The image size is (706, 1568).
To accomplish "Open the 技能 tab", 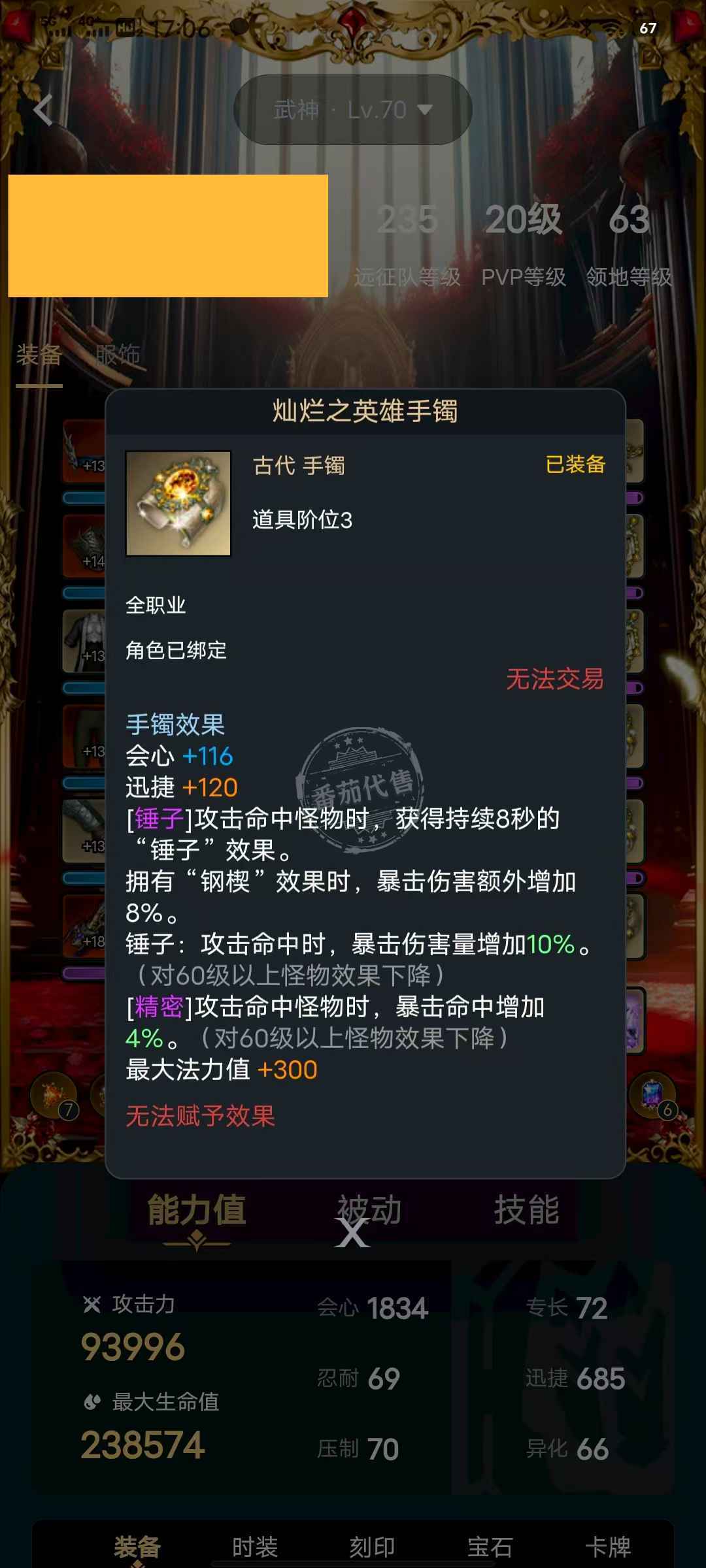I will coord(527,1210).
